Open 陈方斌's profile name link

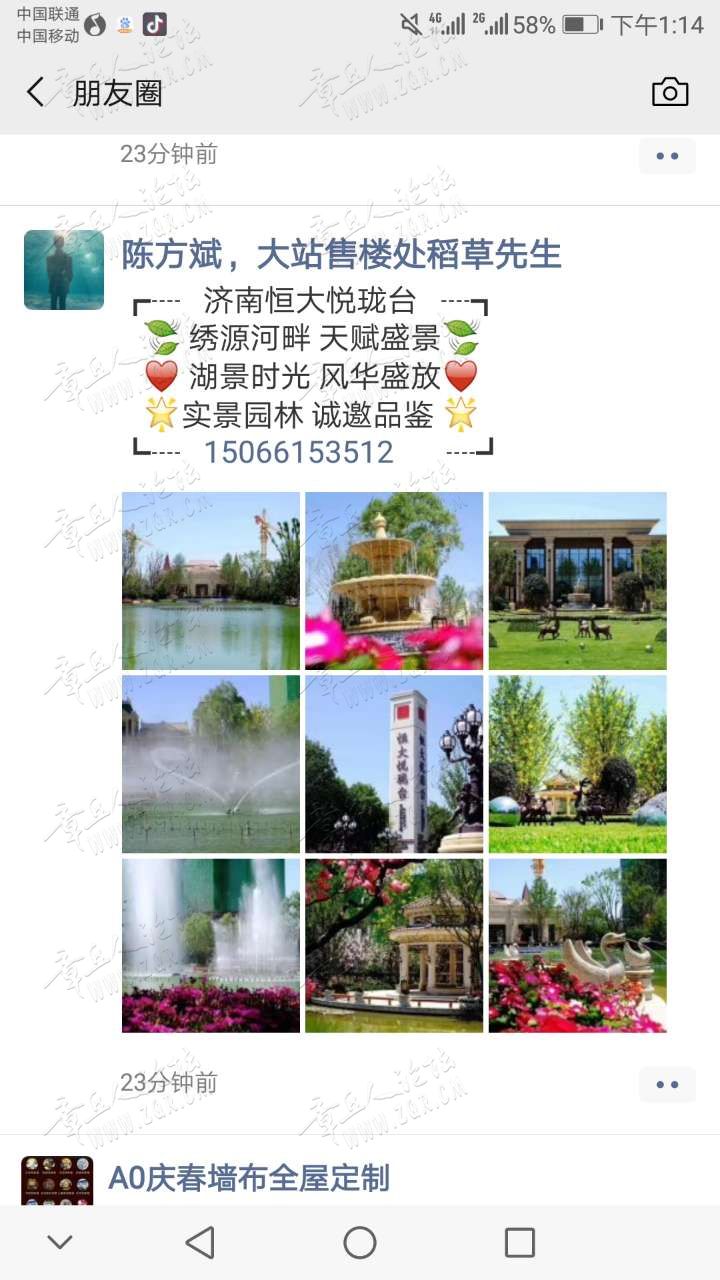click(x=341, y=254)
